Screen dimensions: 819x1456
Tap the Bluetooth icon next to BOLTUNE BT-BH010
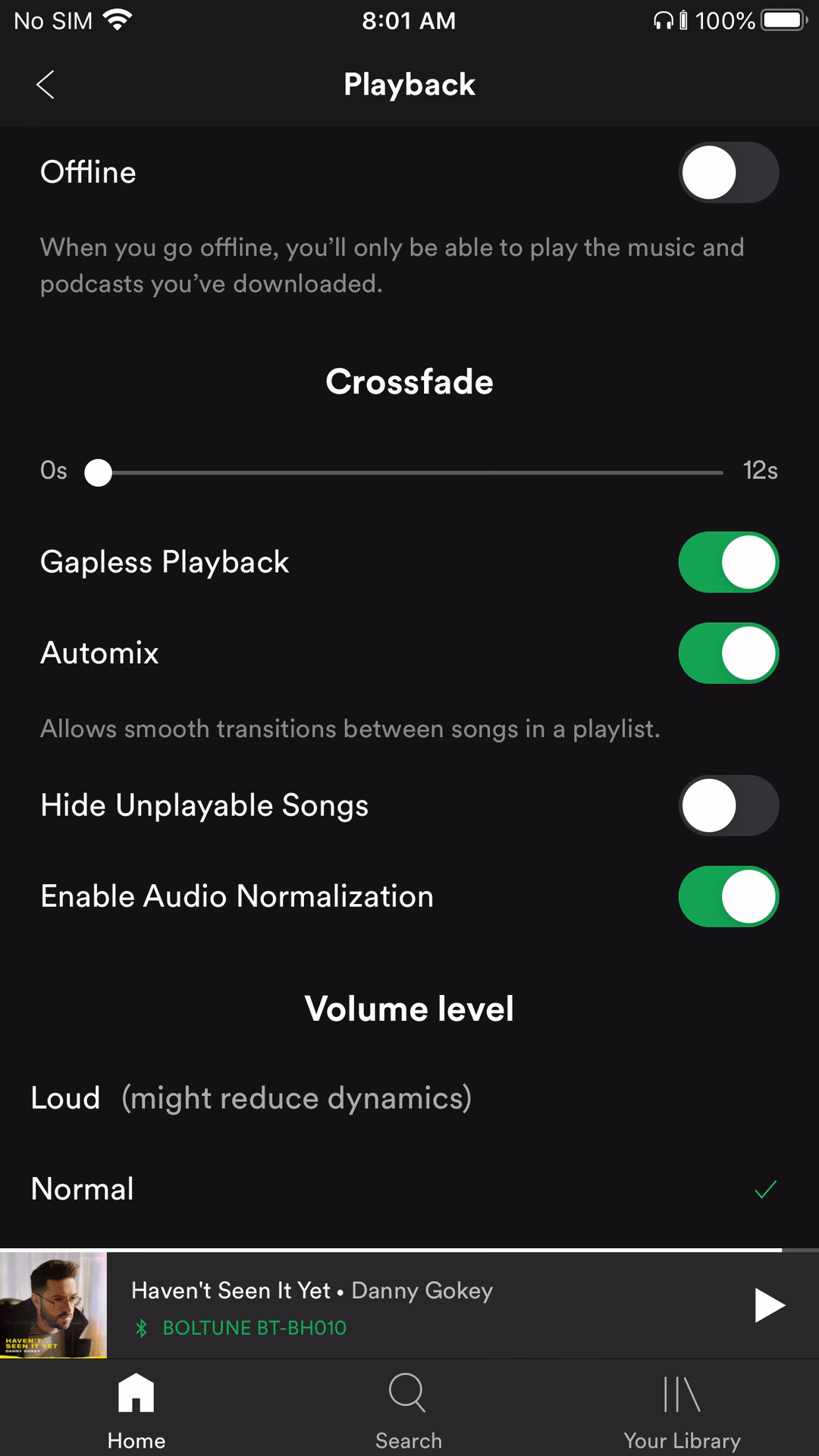(x=141, y=1328)
